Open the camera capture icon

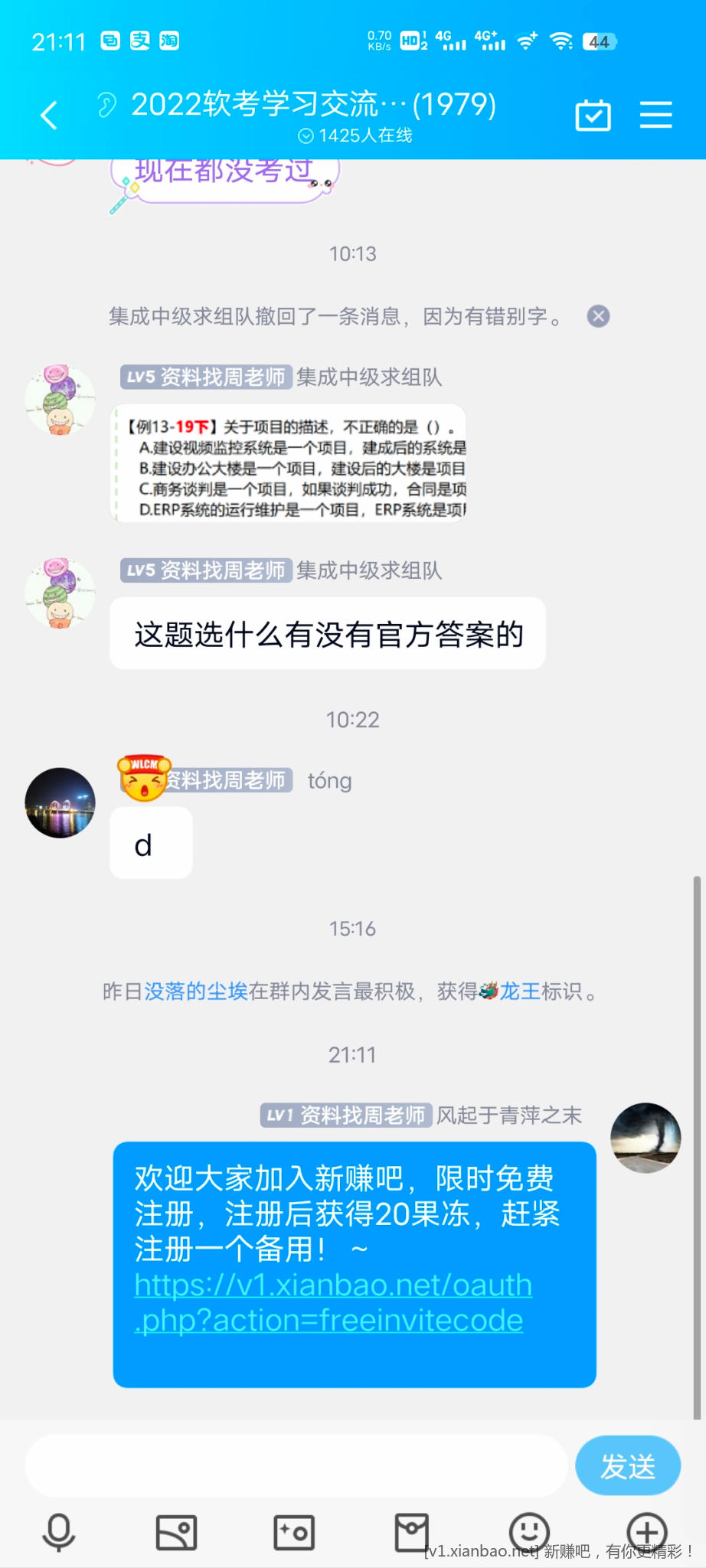[x=294, y=1533]
